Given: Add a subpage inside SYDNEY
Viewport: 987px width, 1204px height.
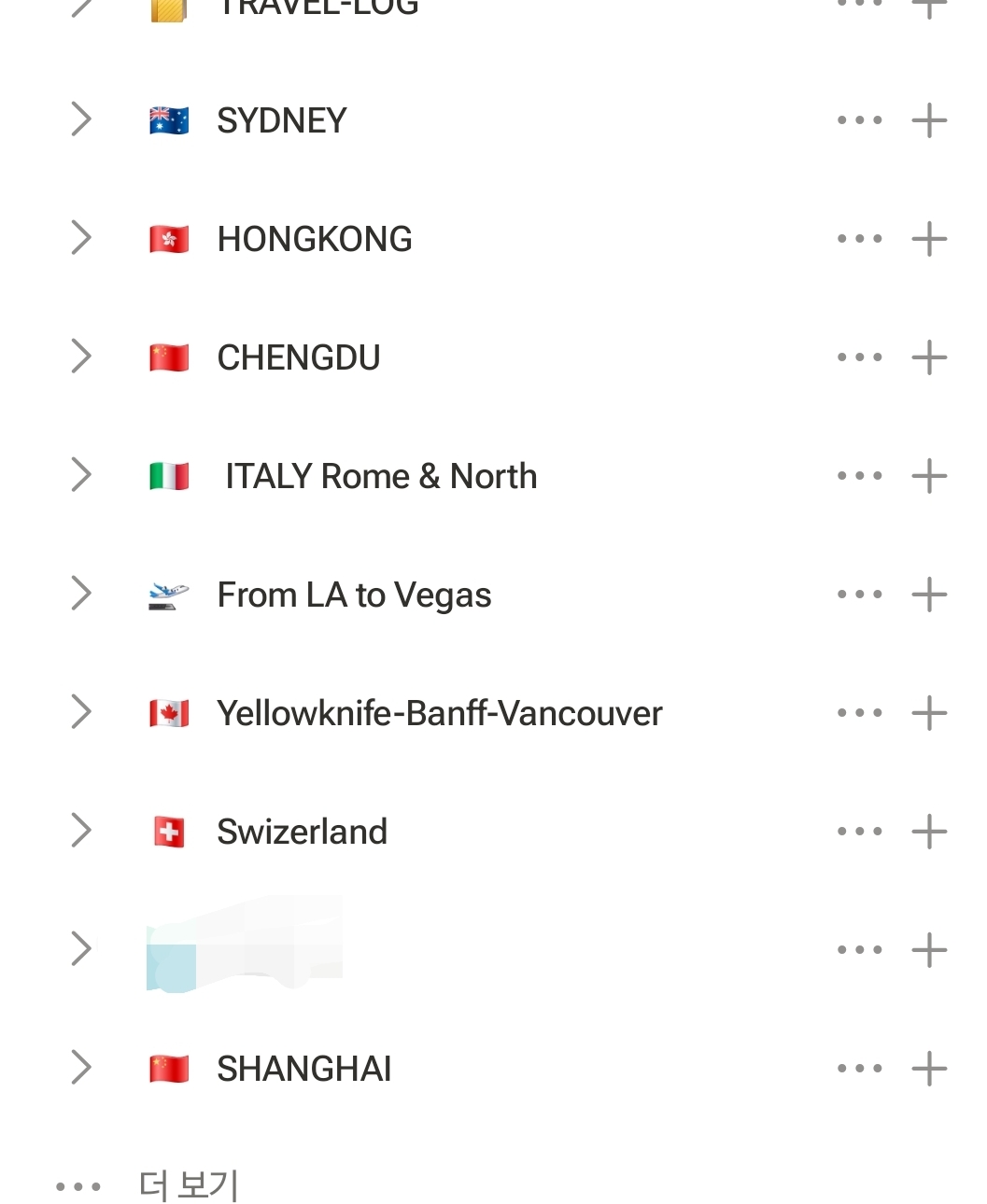Looking at the screenshot, I should (929, 120).
